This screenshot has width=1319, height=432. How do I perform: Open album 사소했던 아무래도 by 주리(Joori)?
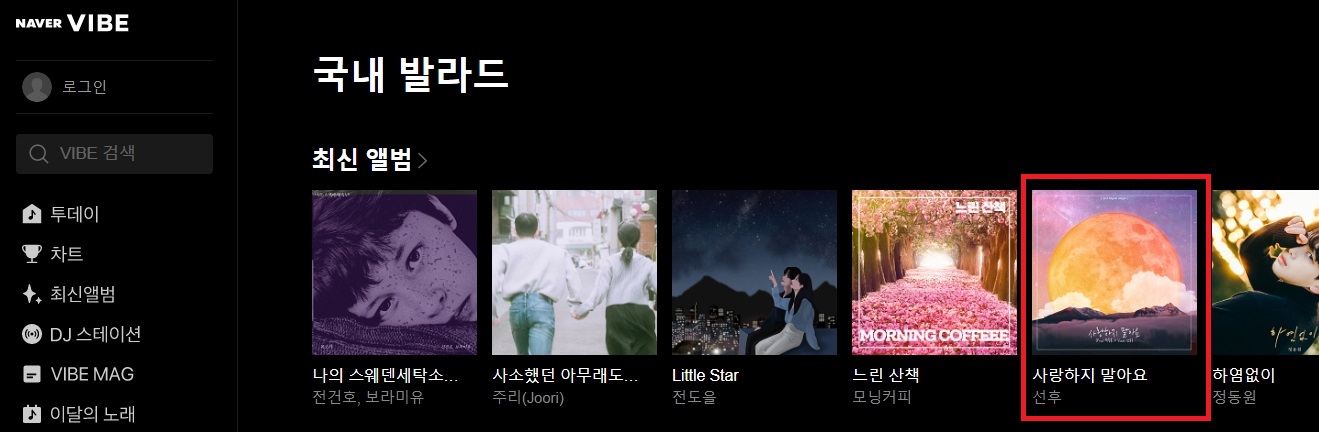[574, 272]
